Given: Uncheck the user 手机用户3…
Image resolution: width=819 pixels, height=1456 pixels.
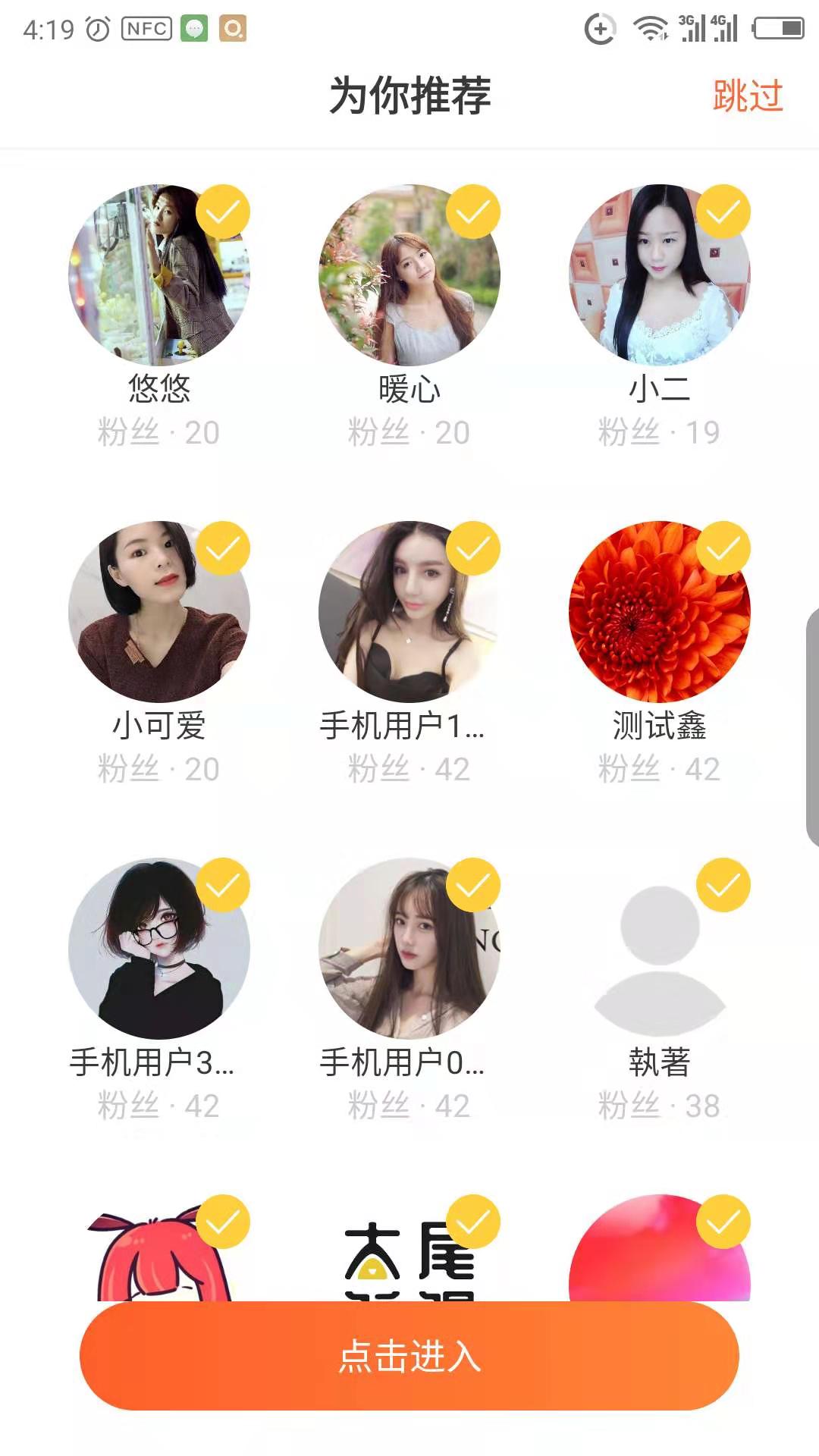Looking at the screenshot, I should 223,885.
